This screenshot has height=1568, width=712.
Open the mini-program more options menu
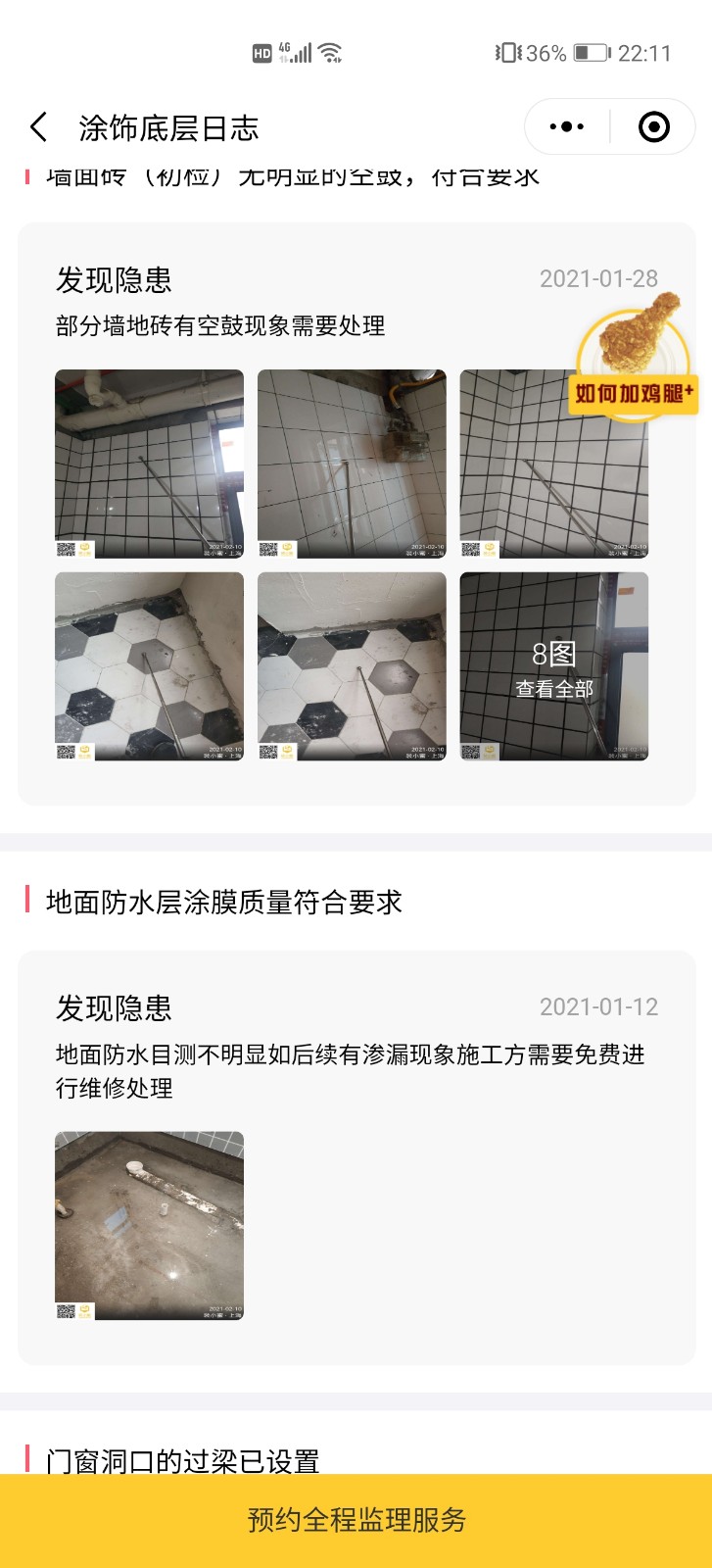(567, 127)
